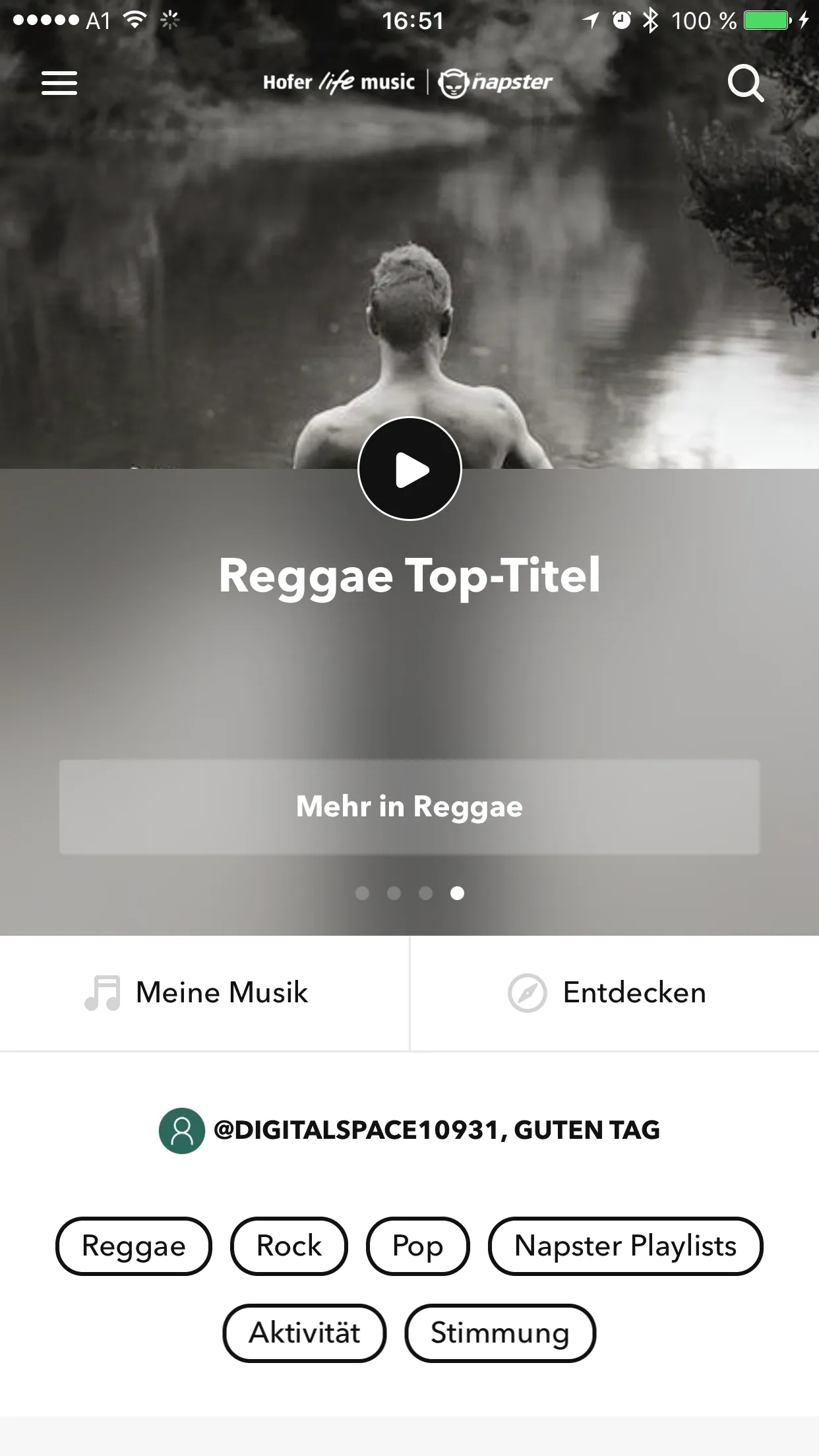The height and width of the screenshot is (1456, 819).
Task: Select the Reggae chip
Action: [x=134, y=1246]
